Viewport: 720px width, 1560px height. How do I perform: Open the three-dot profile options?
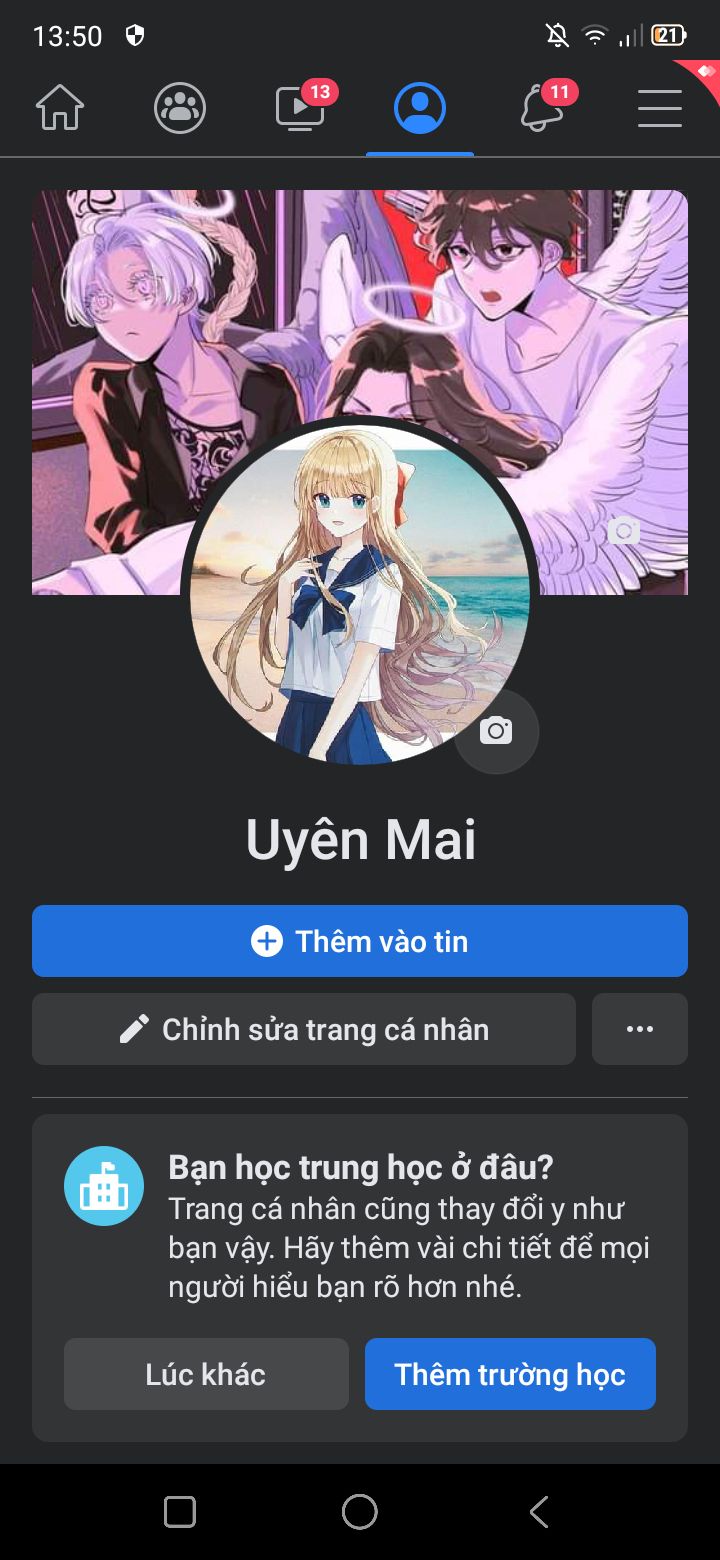click(x=640, y=1029)
